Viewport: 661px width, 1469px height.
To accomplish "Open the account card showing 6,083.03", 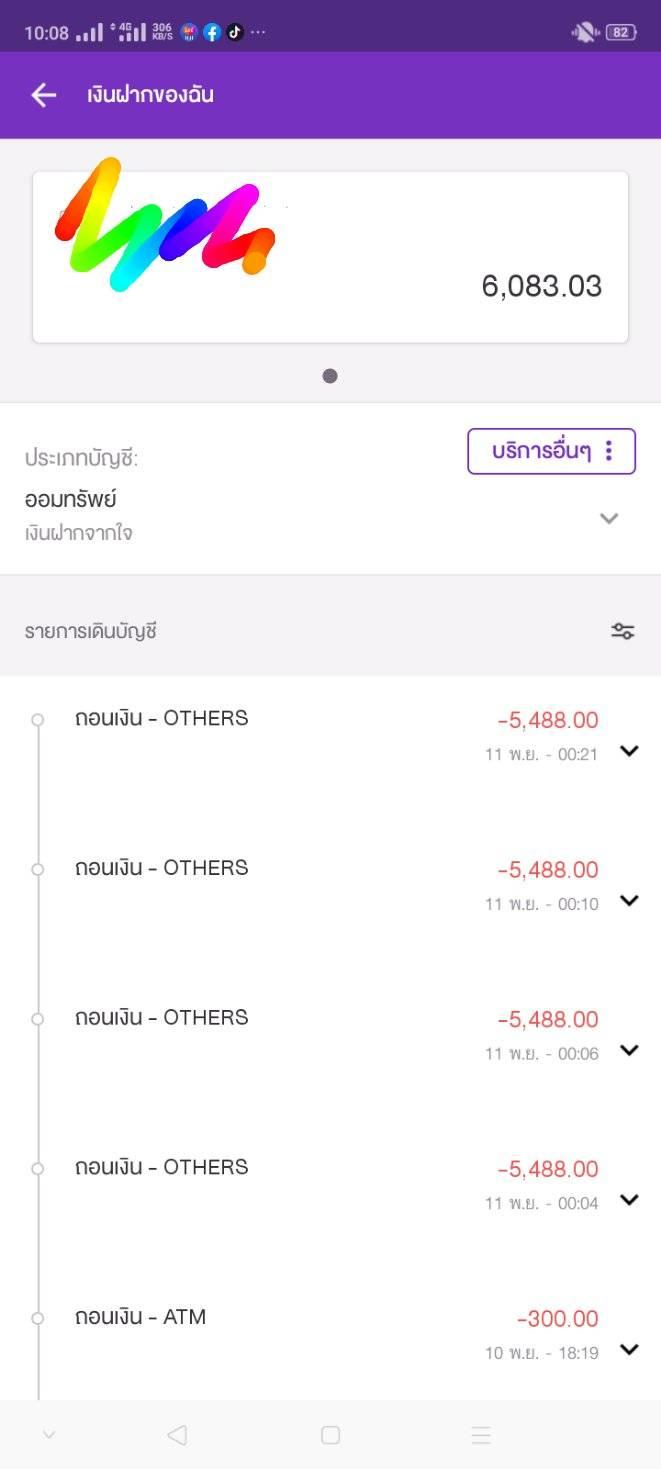I will point(330,257).
